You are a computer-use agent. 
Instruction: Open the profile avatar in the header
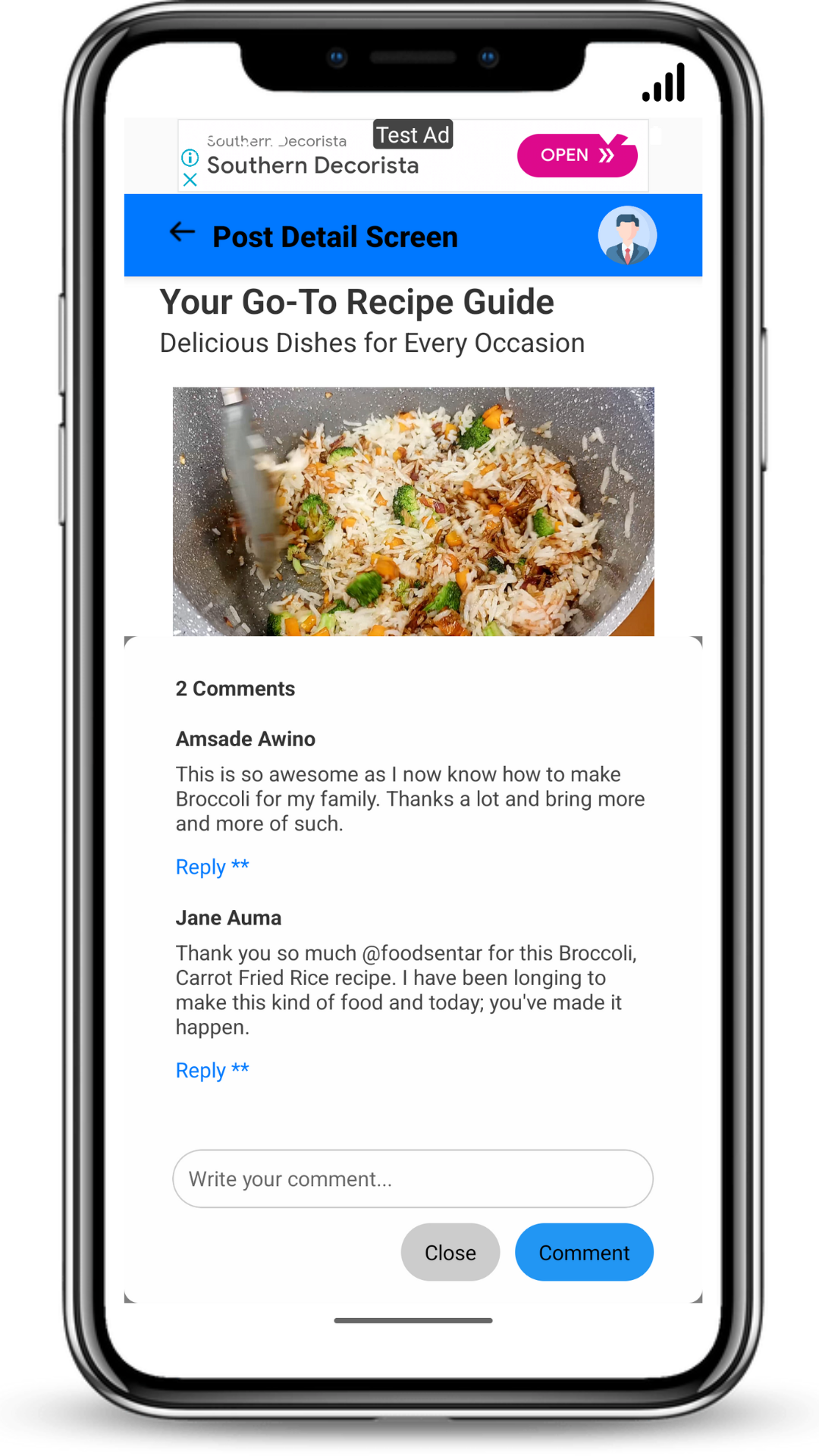click(x=627, y=235)
